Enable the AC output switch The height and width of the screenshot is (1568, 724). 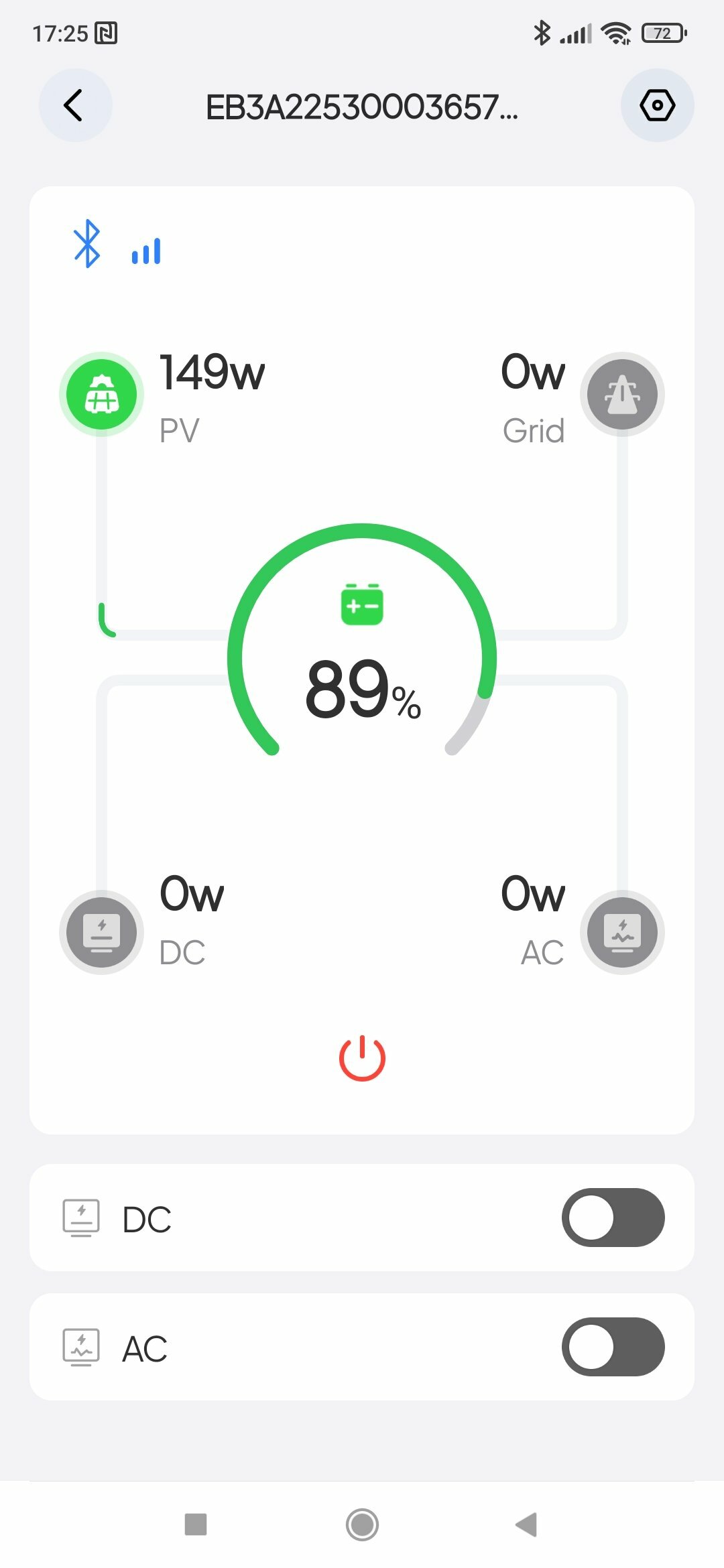point(613,1347)
